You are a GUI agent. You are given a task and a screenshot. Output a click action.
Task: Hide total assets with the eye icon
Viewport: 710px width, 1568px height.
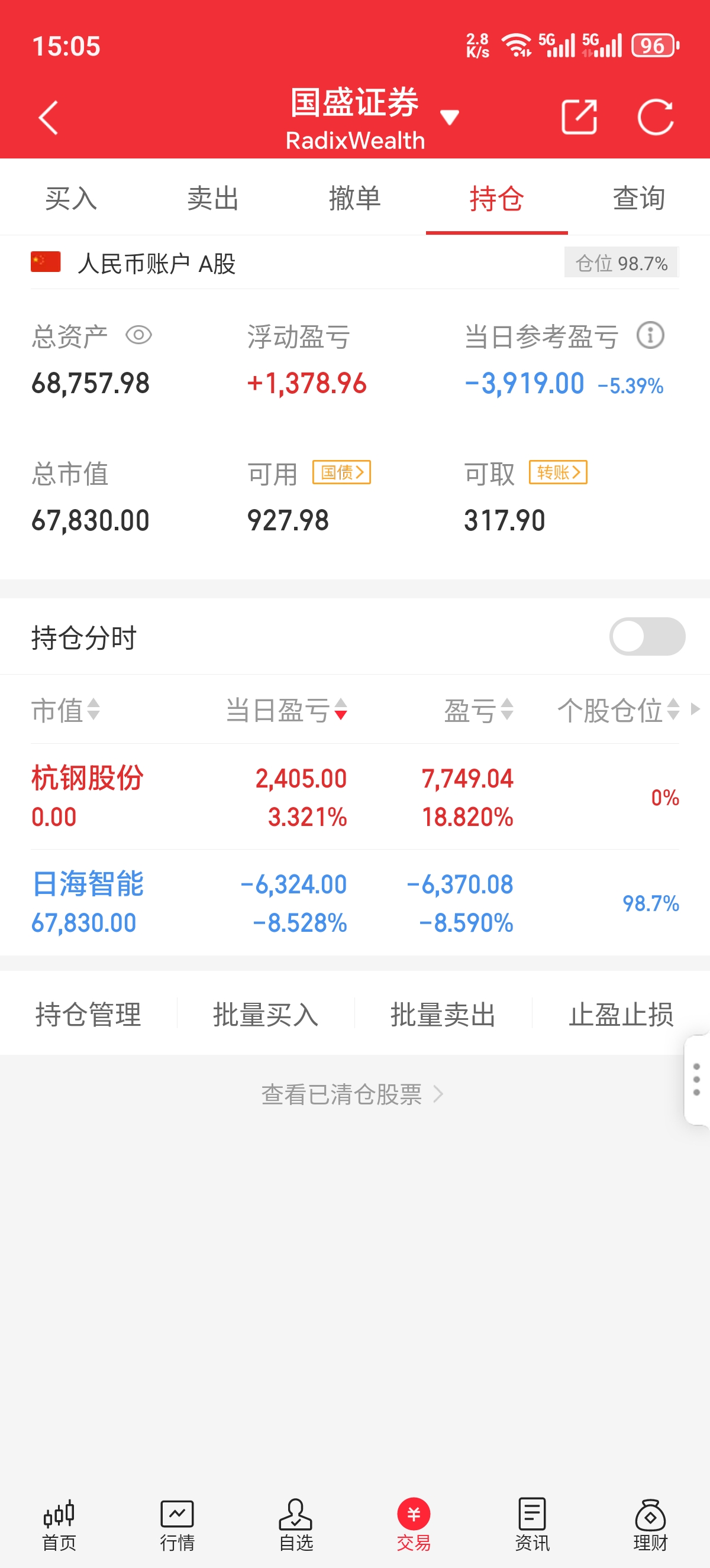[x=139, y=335]
